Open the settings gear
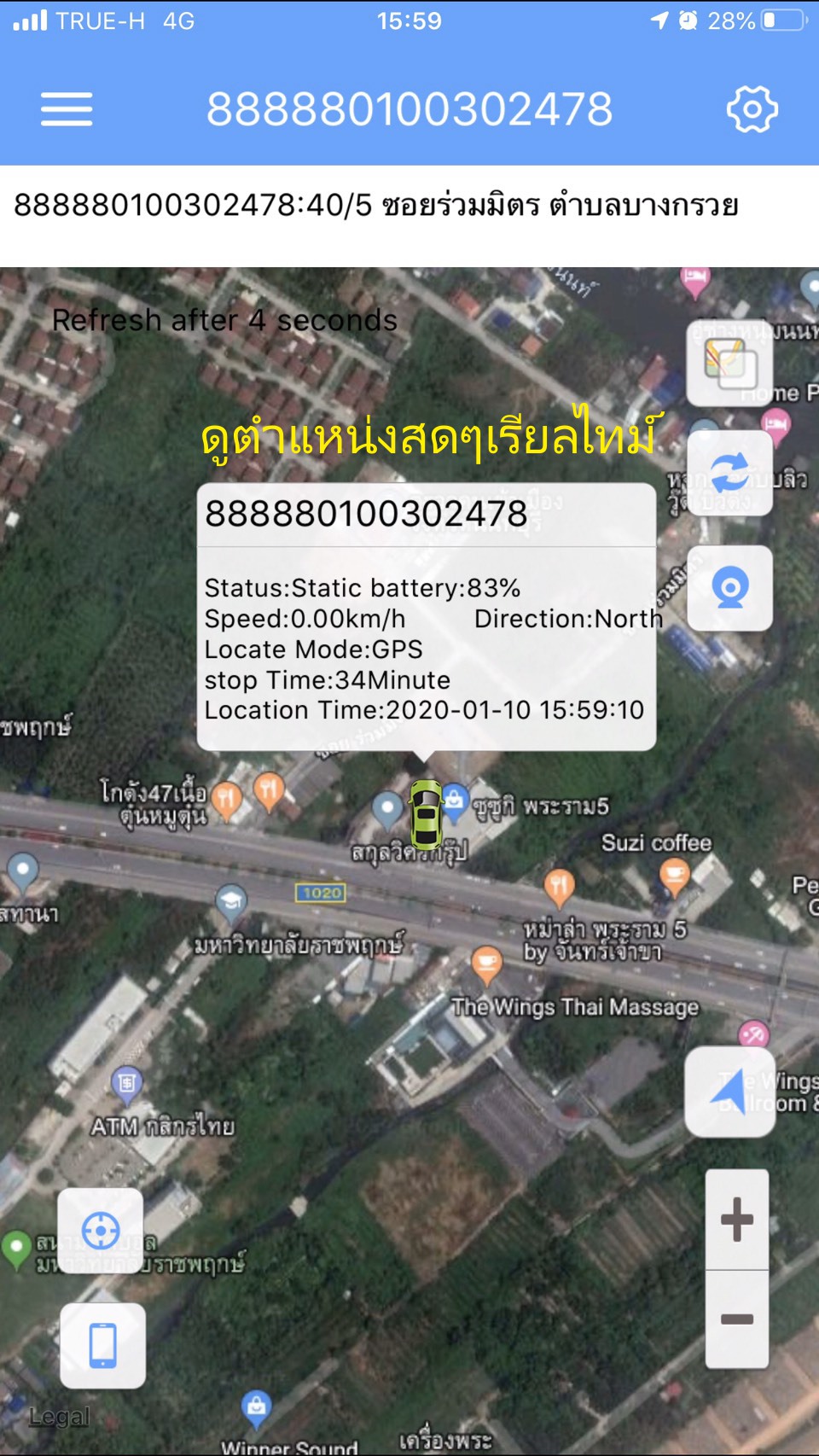Image resolution: width=819 pixels, height=1456 pixels. pyautogui.click(x=752, y=109)
